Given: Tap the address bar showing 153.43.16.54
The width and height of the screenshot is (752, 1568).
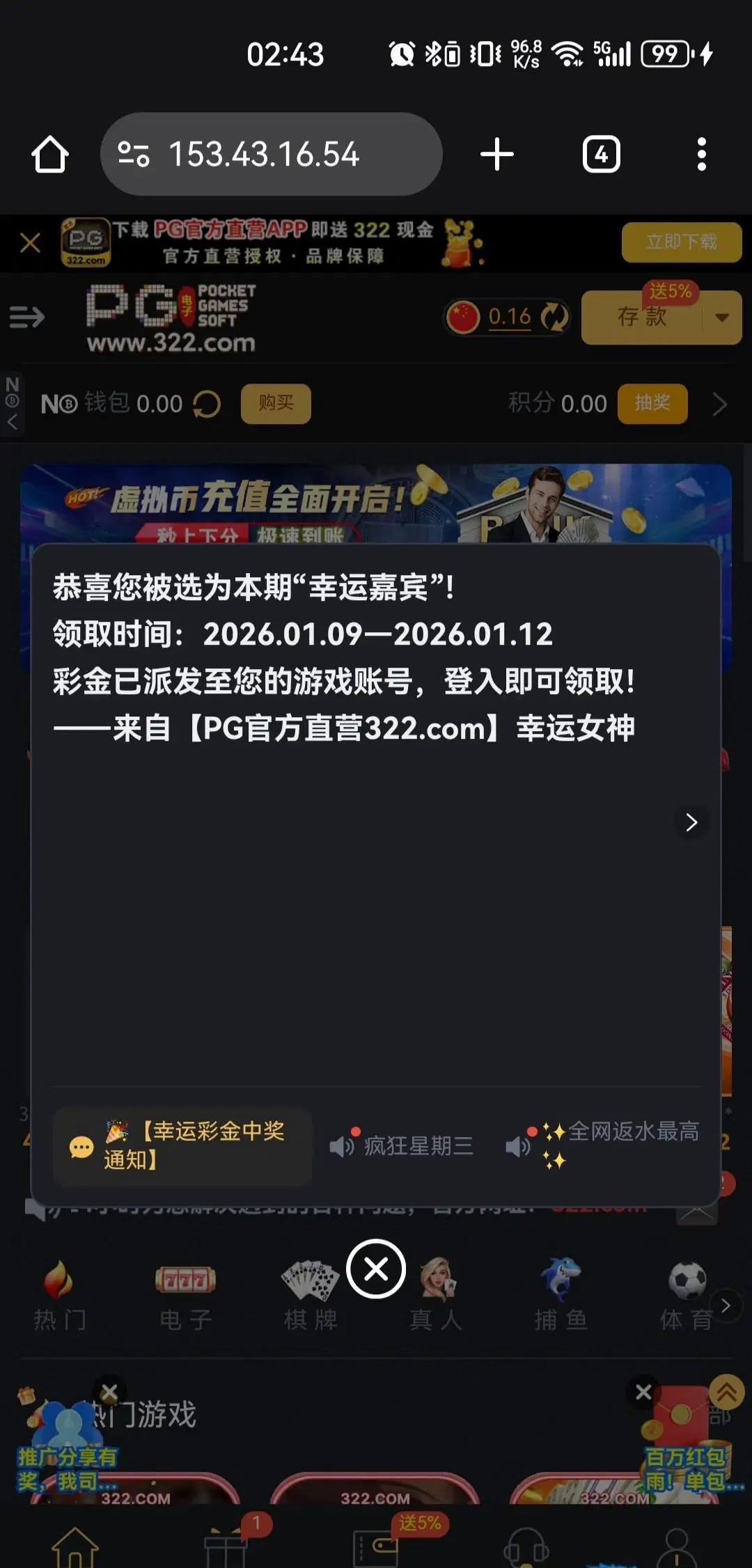Looking at the screenshot, I should [272, 154].
